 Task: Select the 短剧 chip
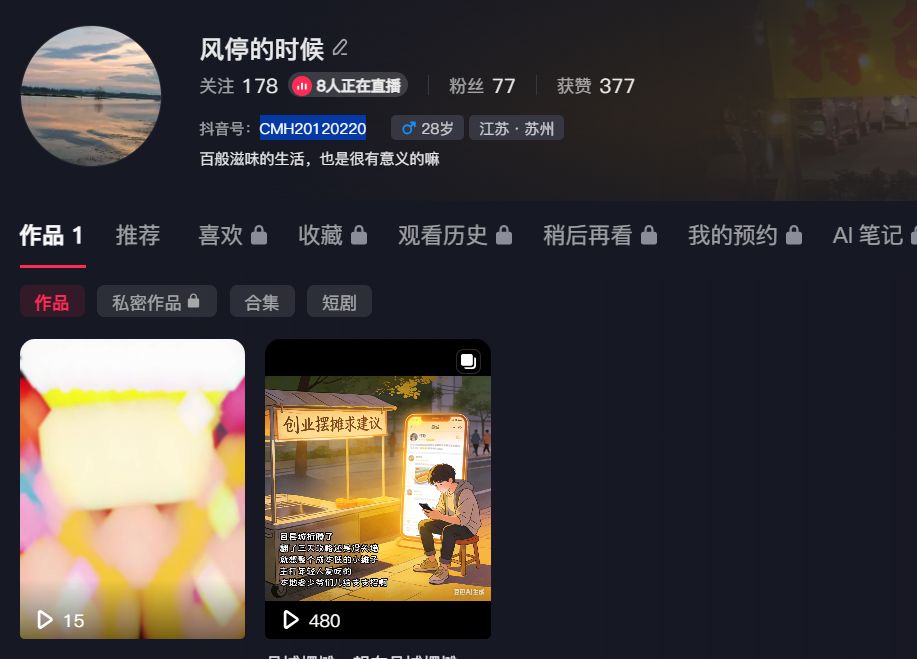click(339, 302)
